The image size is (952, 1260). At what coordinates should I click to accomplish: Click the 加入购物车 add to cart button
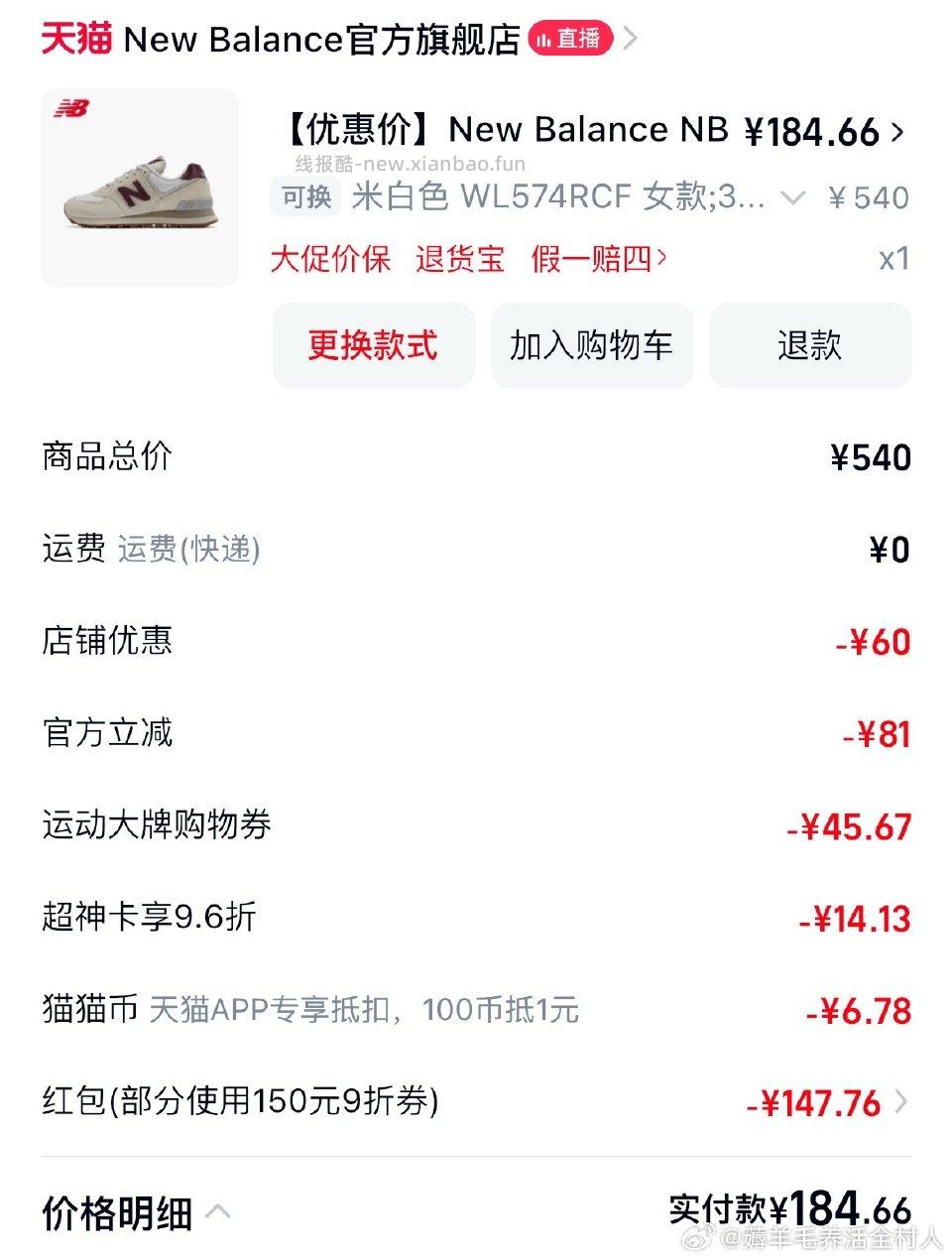click(x=591, y=345)
